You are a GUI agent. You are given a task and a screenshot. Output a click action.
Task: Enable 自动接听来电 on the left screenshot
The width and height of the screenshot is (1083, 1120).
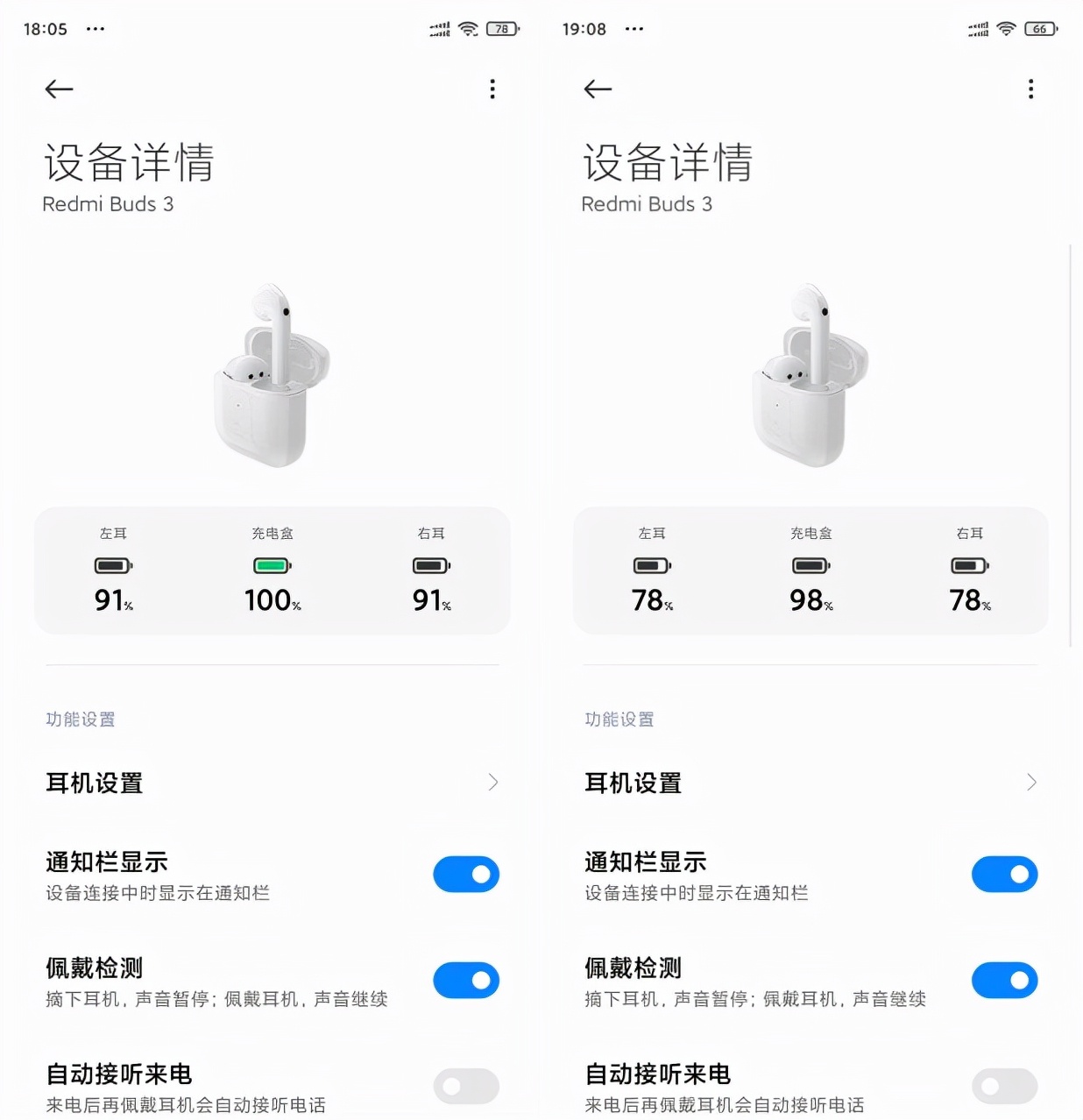(x=466, y=1085)
